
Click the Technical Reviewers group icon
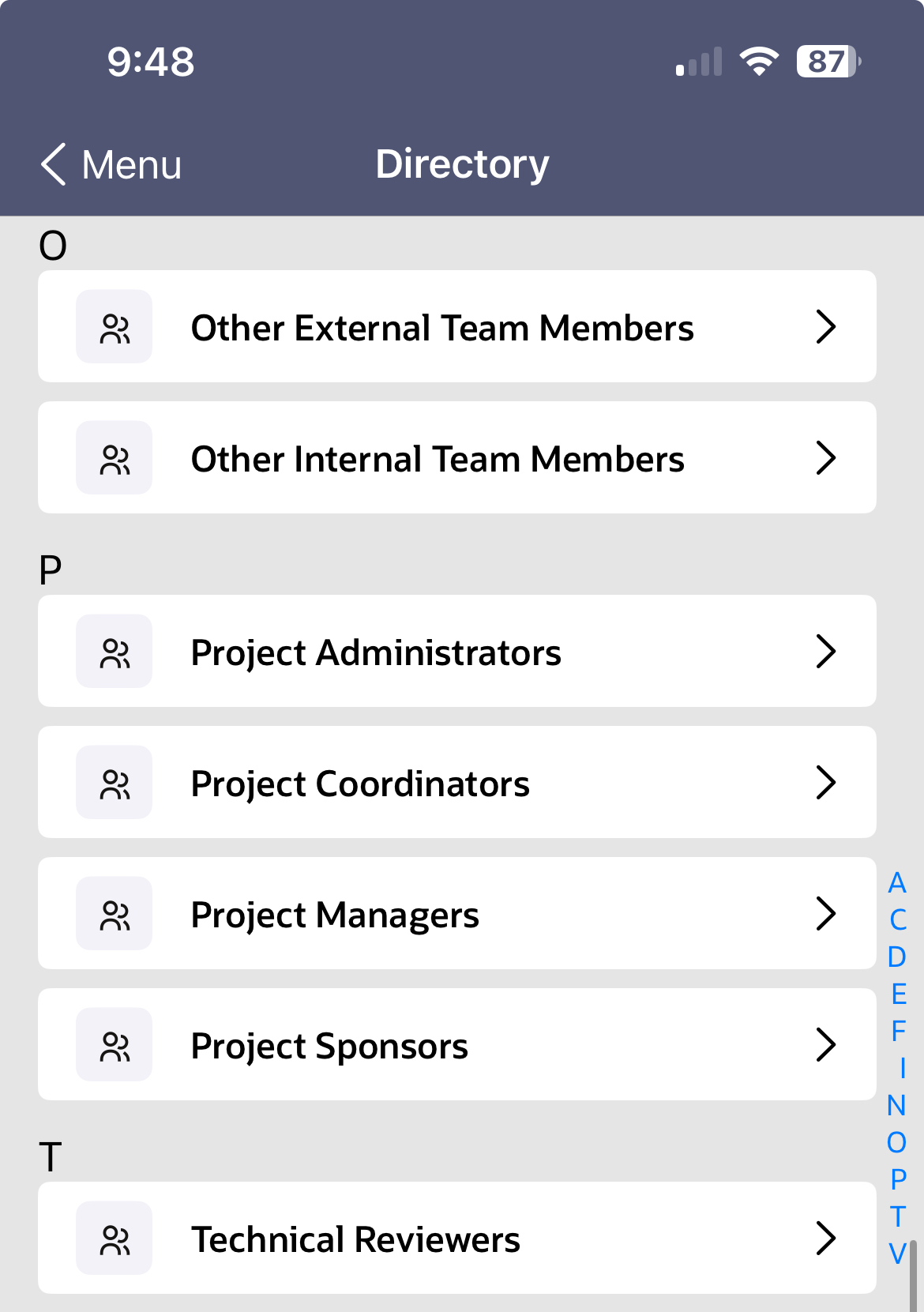tap(114, 1238)
